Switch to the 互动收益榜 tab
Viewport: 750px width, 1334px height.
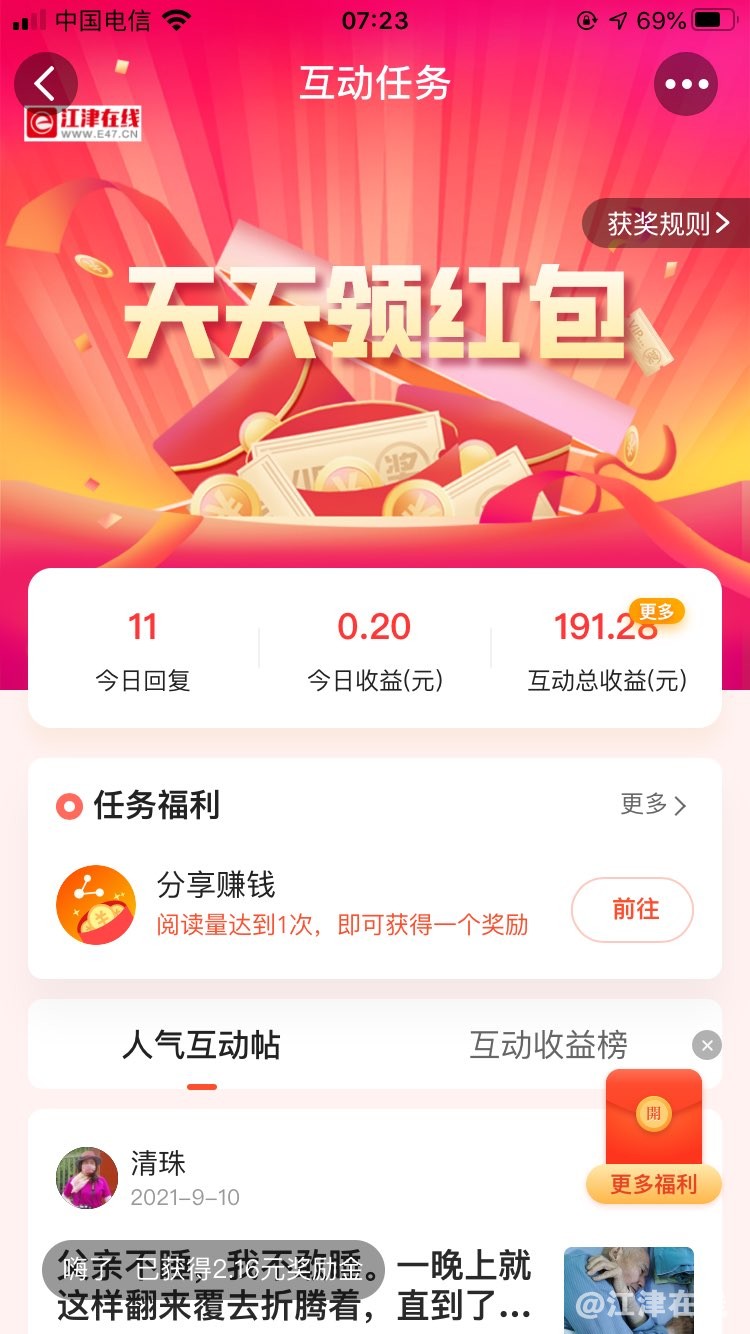click(548, 1046)
